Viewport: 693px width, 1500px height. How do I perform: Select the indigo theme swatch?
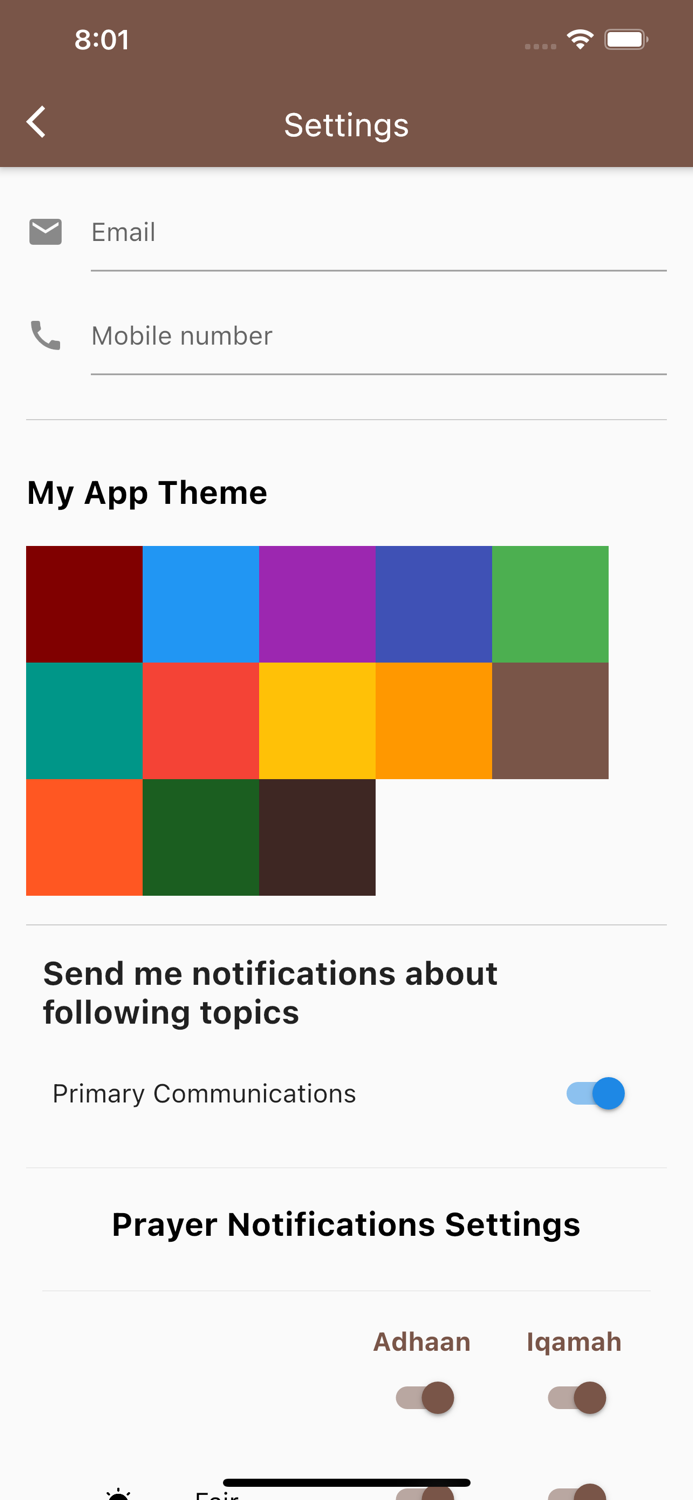(434, 604)
